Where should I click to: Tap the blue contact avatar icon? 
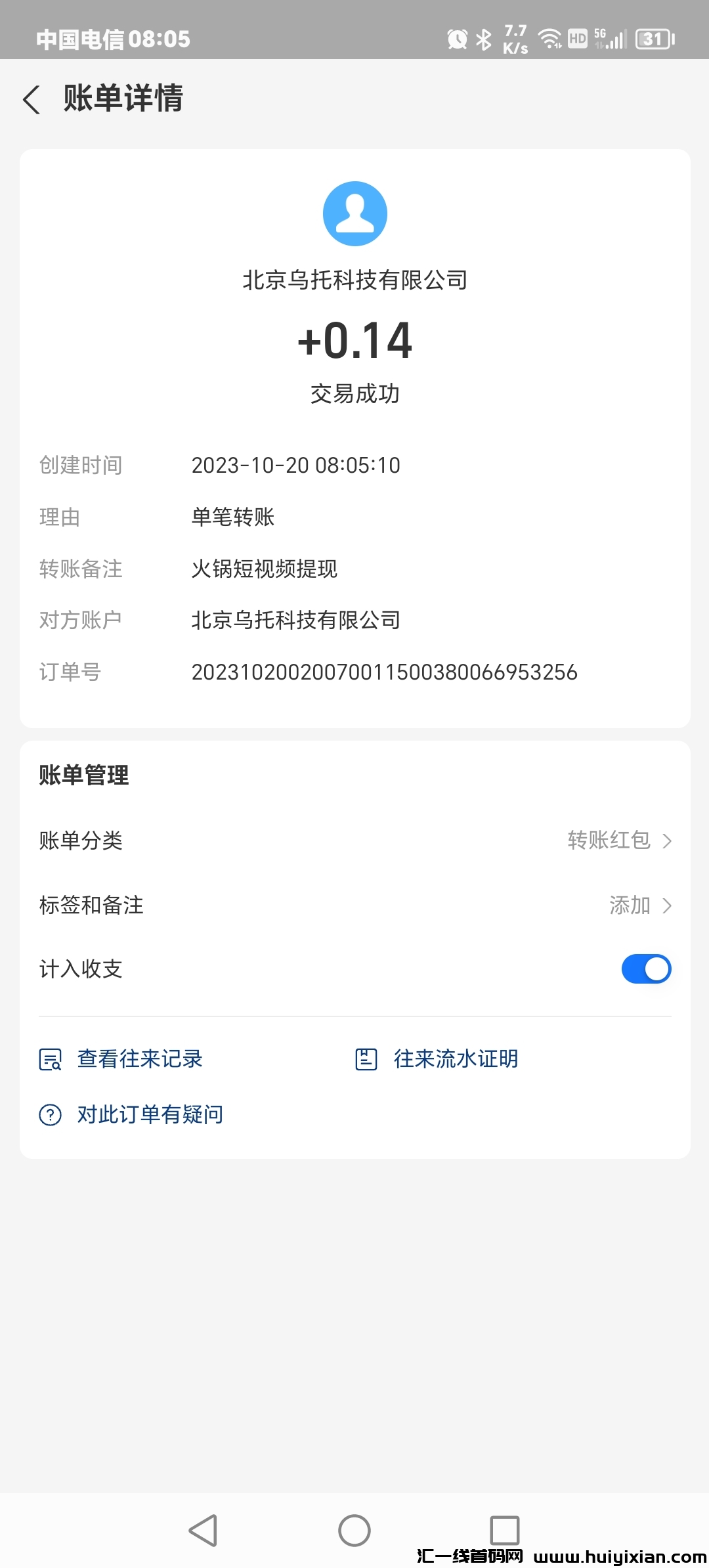[354, 213]
